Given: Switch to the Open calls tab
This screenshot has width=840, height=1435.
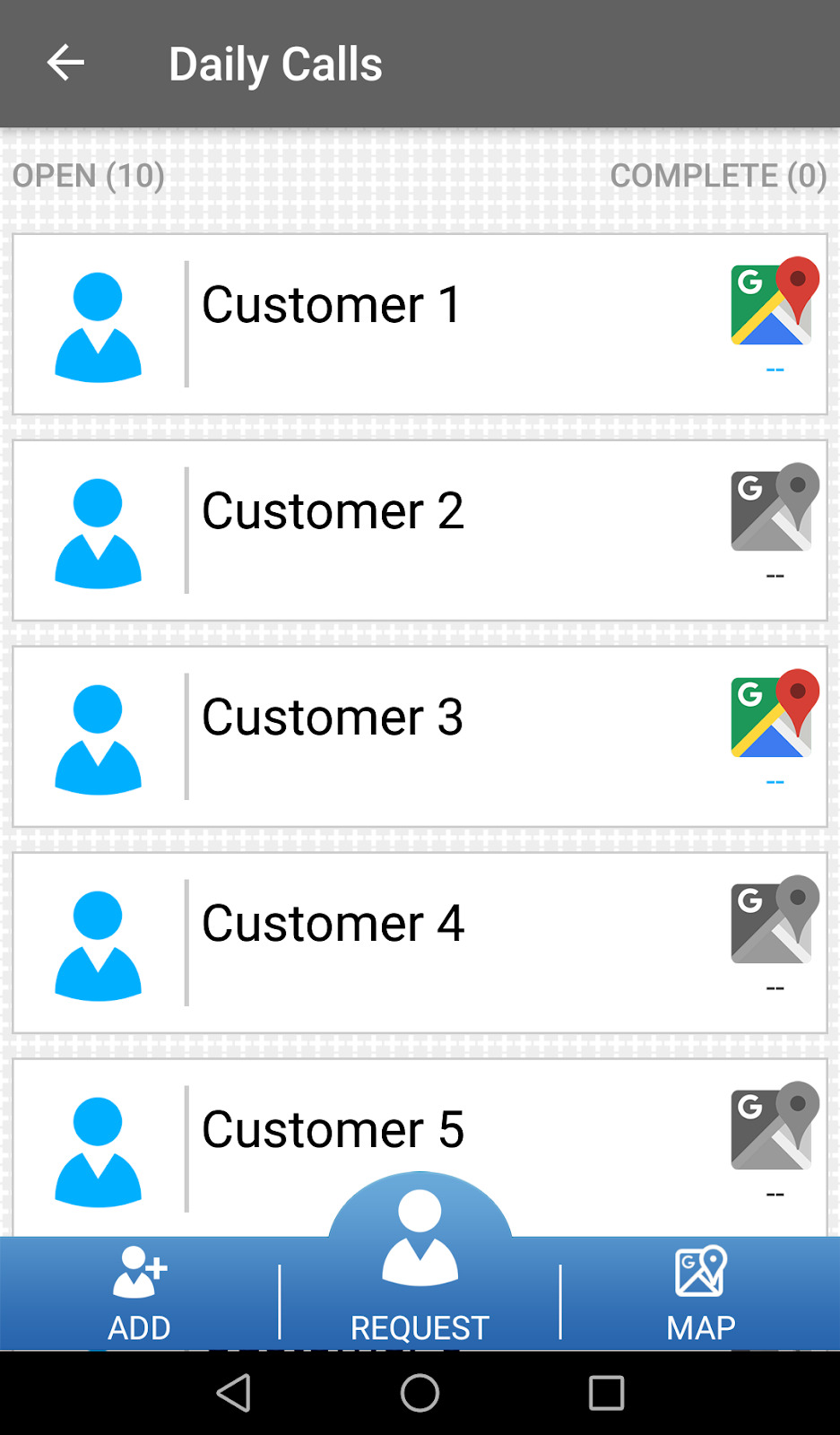Looking at the screenshot, I should [89, 176].
